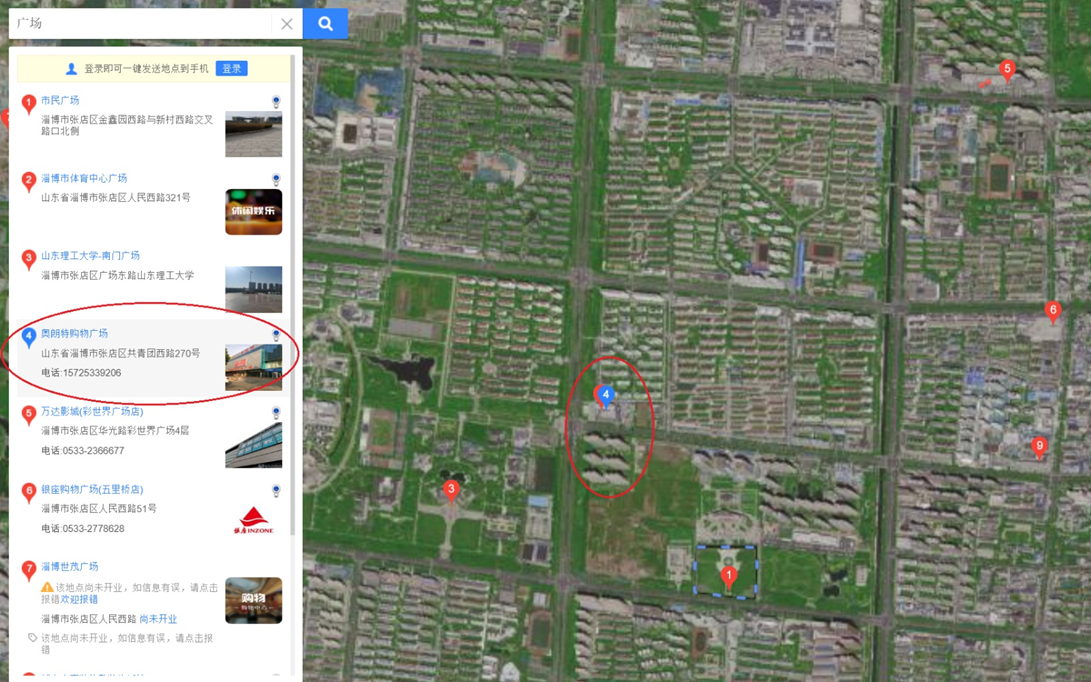
Task: Open the 淄博世茂广场 result
Action: pos(70,567)
